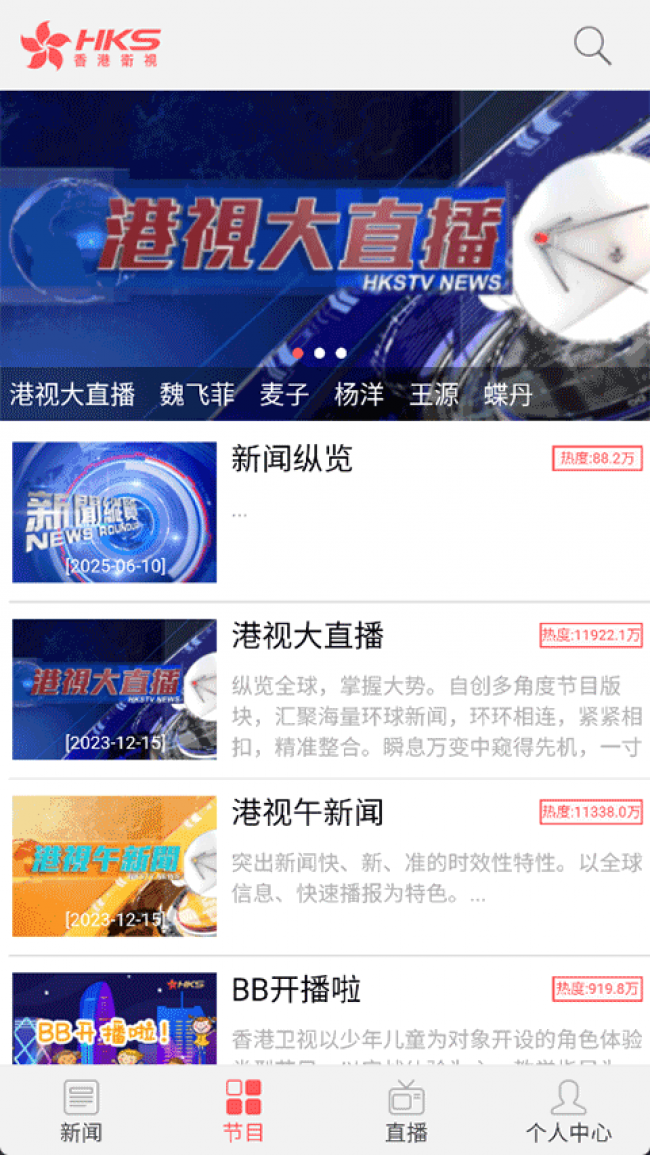Switch to the 新闻 bottom tab
Viewport: 650px width, 1155px height.
click(81, 1111)
